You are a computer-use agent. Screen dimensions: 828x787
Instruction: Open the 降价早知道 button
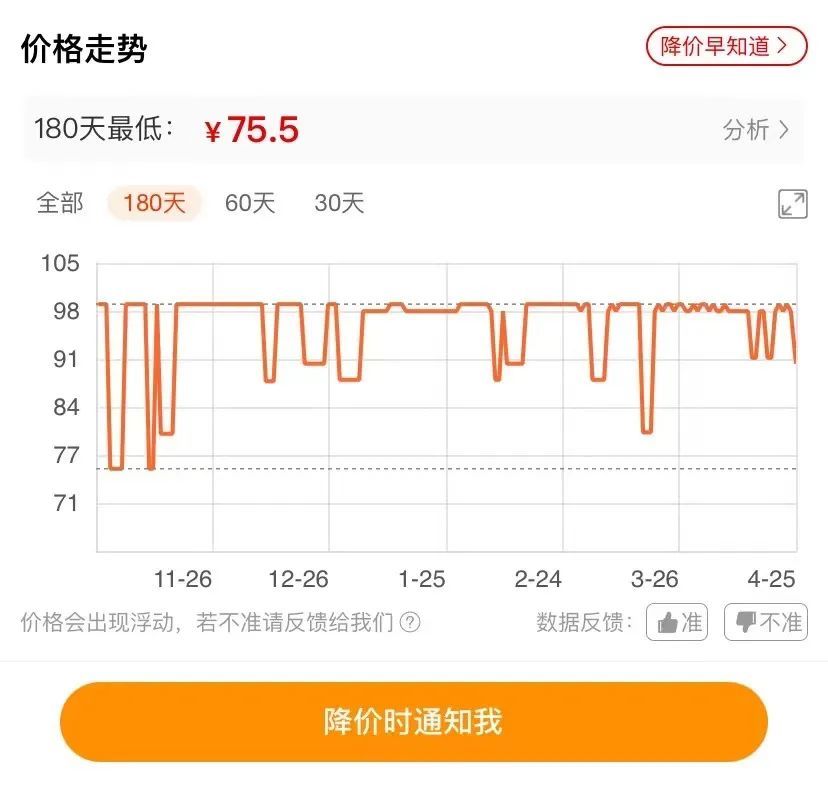point(725,46)
